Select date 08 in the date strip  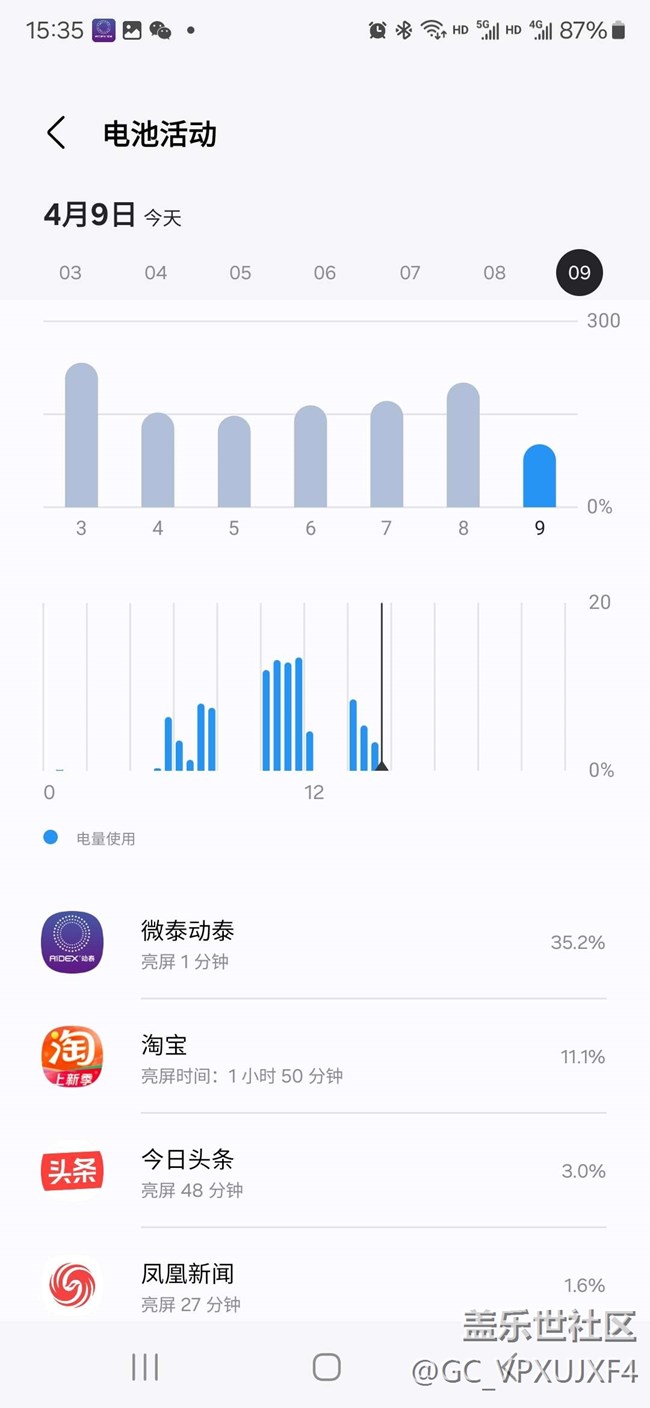494,273
